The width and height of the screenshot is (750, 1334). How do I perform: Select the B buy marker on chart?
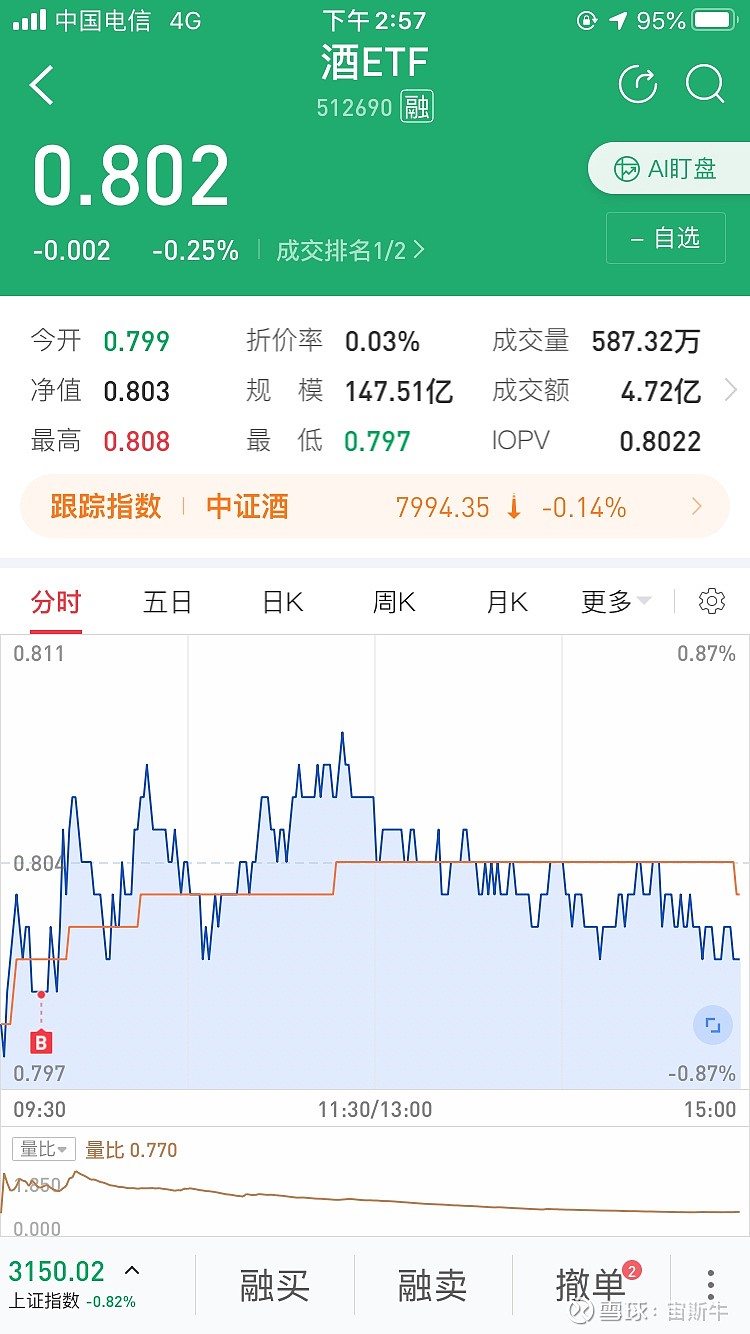[x=41, y=1041]
